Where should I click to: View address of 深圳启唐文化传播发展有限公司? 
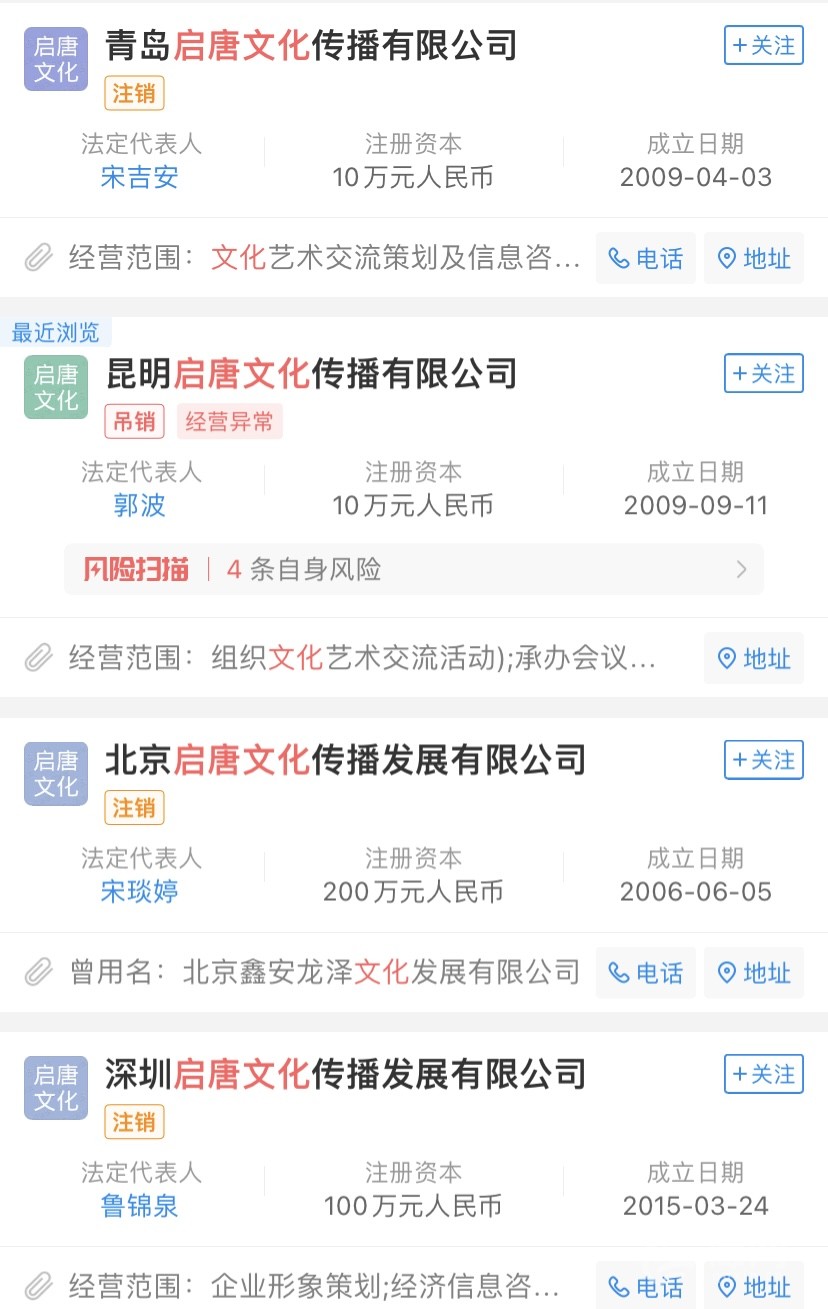tap(753, 1286)
